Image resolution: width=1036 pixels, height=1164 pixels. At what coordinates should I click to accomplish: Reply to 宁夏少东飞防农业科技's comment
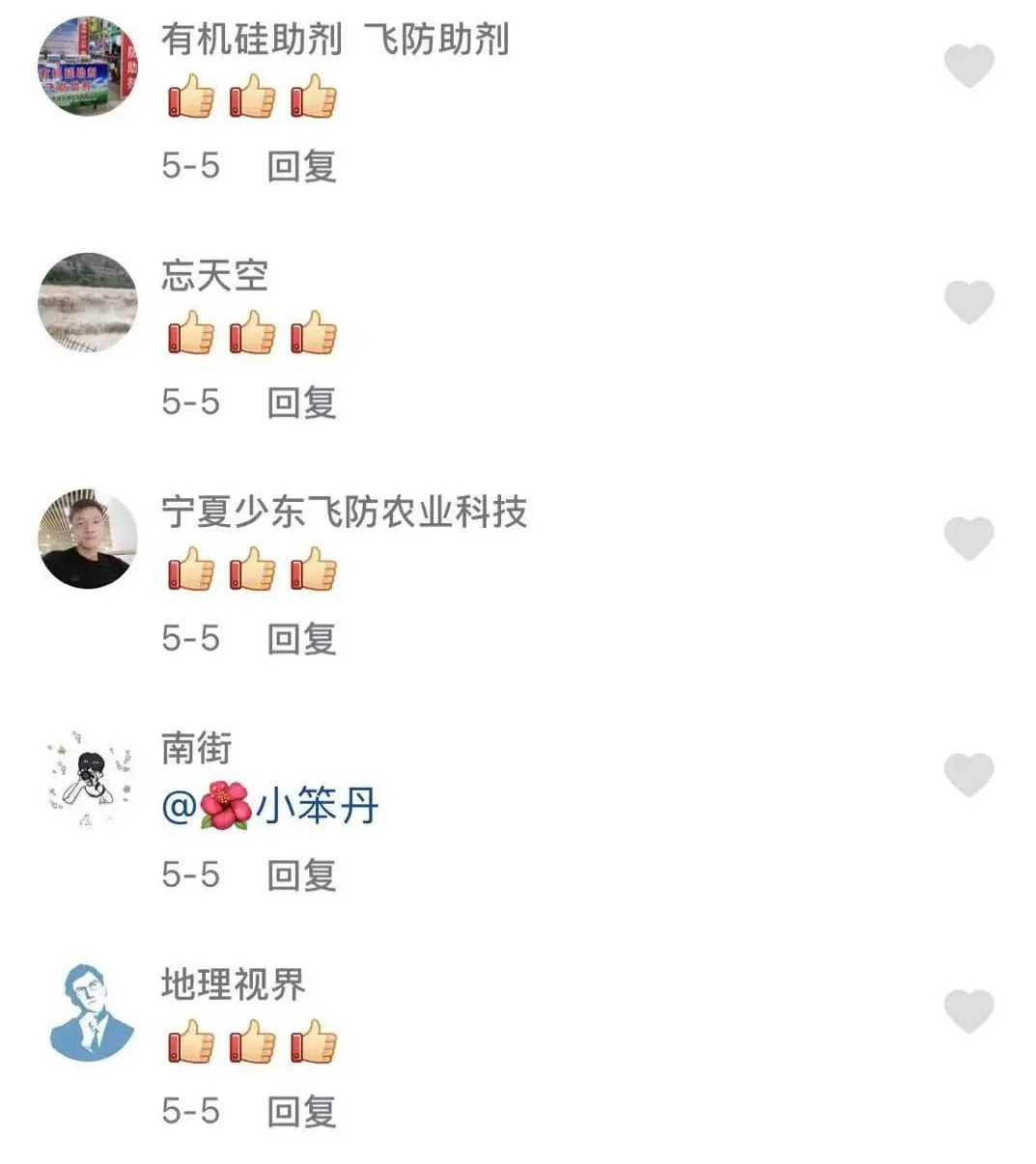point(301,639)
